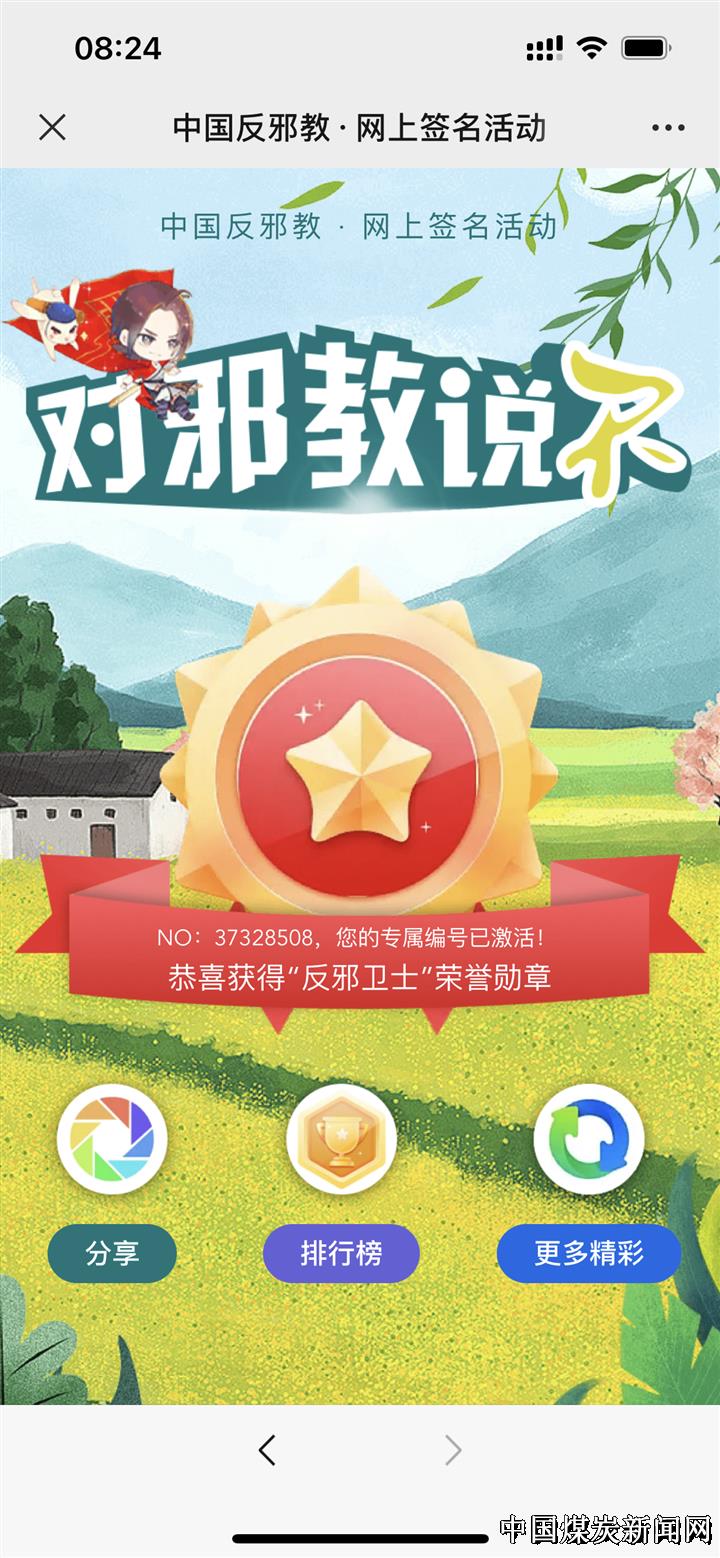Close the web page with the X

coord(52,128)
